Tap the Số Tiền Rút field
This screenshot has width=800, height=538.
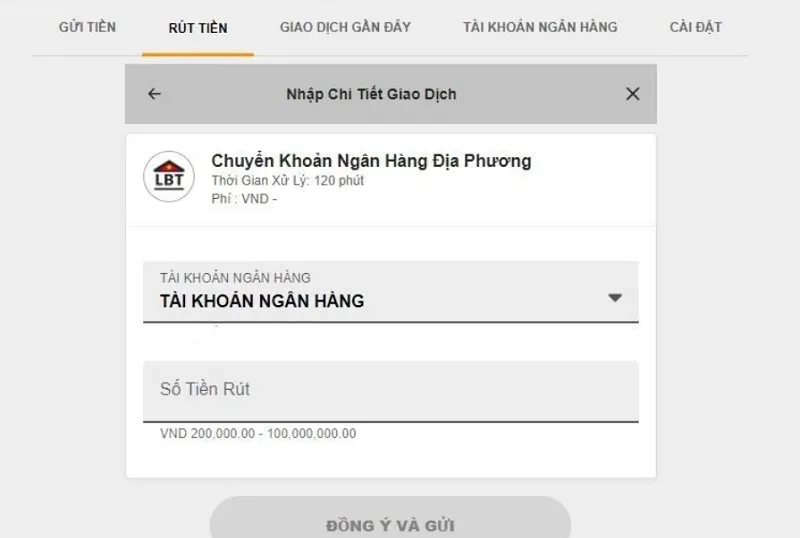(390, 390)
